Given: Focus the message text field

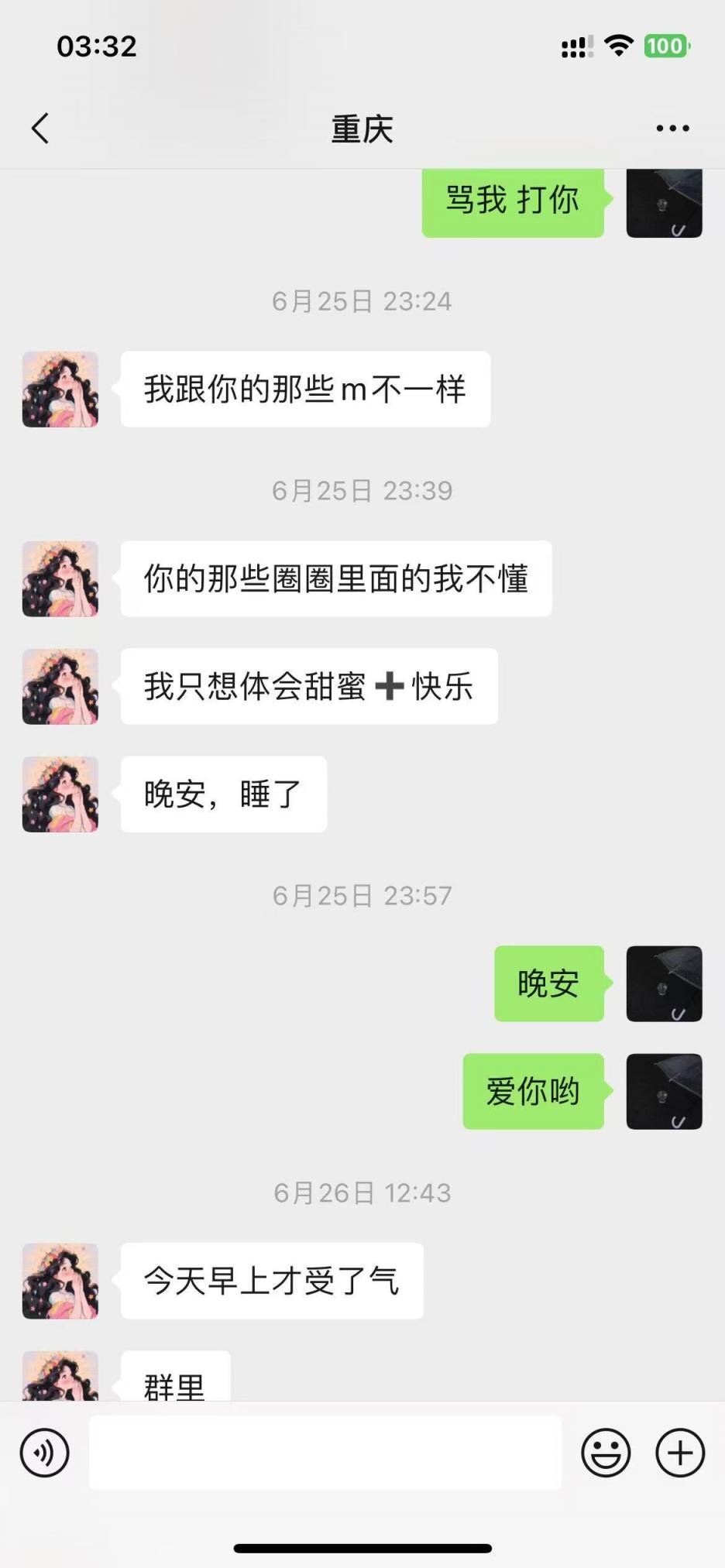Looking at the screenshot, I should [x=325, y=1453].
